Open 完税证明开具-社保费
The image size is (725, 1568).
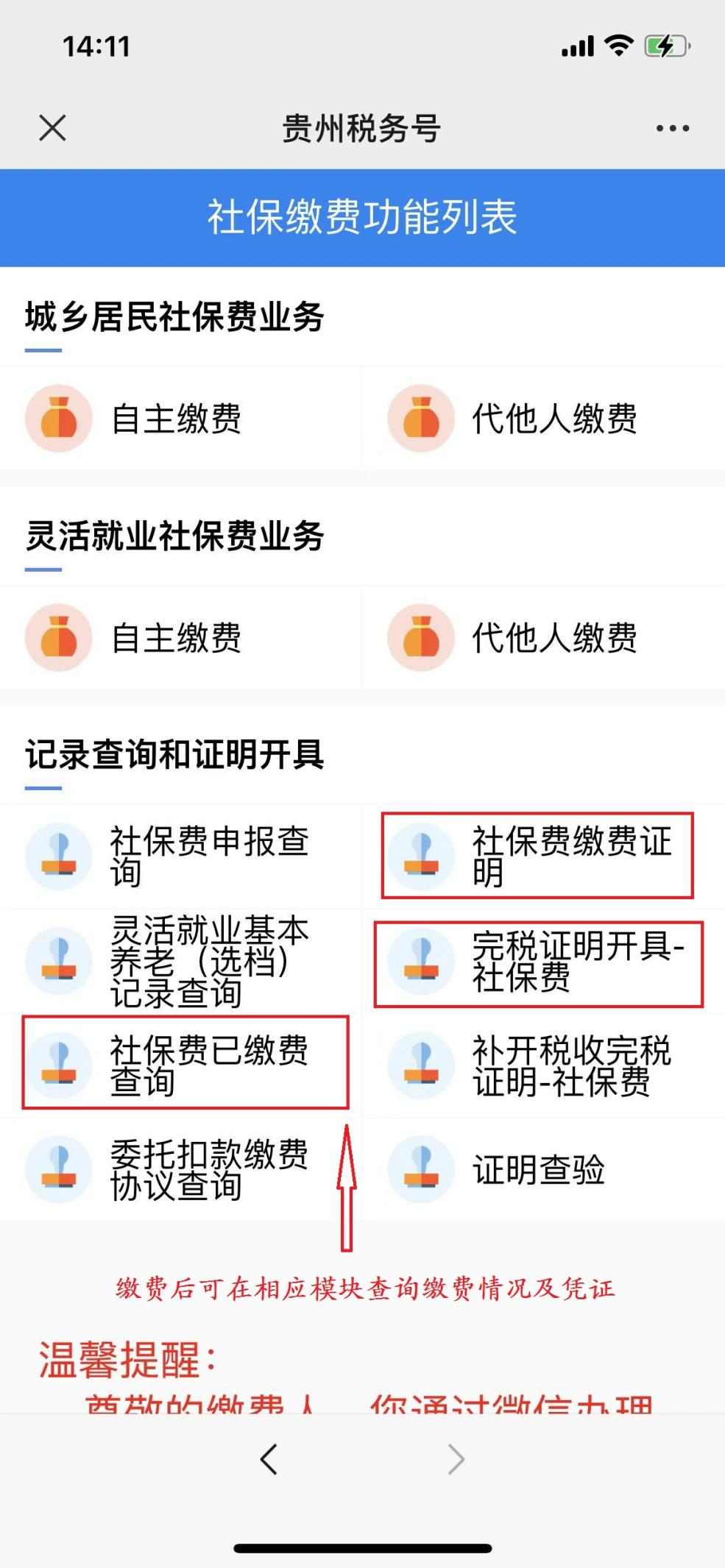(x=543, y=961)
